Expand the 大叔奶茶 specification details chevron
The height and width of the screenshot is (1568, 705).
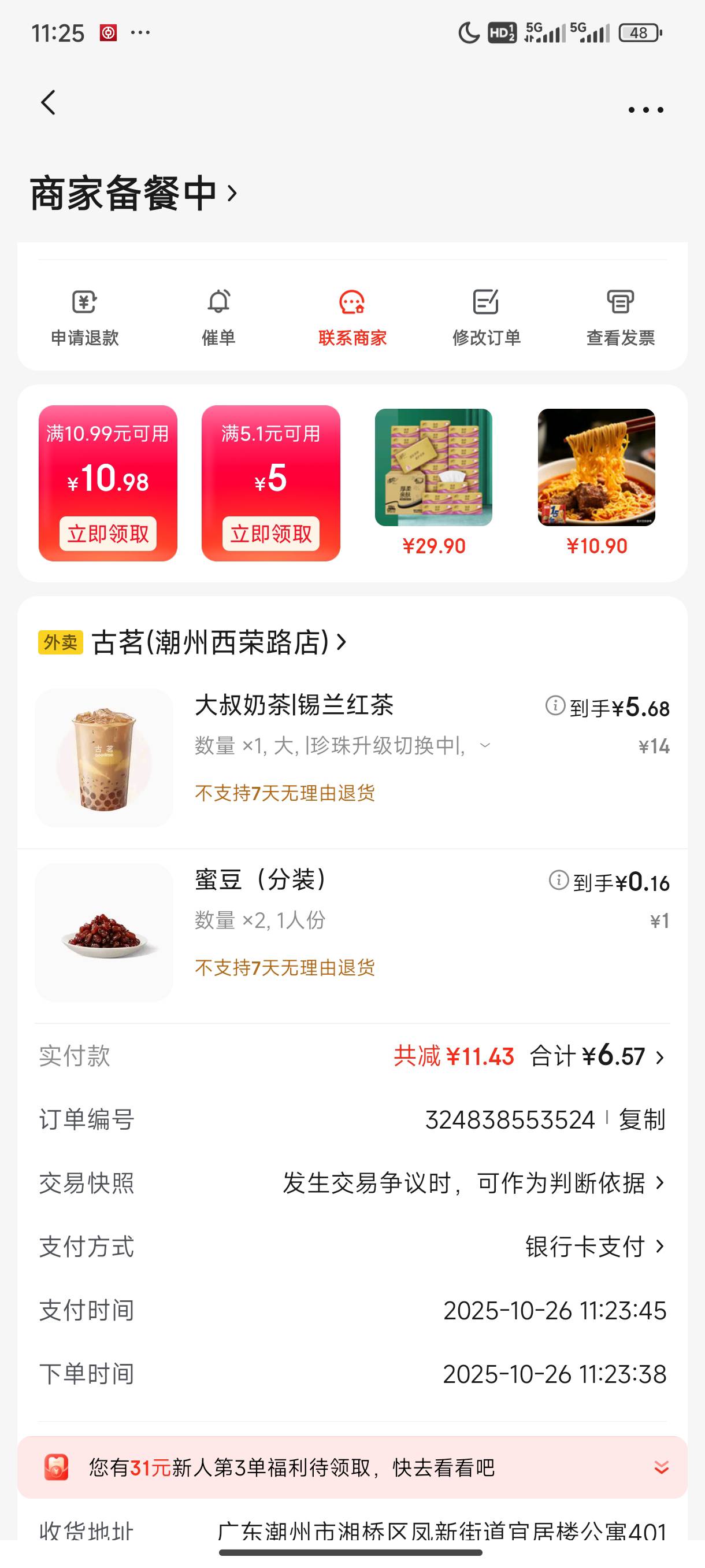click(485, 746)
